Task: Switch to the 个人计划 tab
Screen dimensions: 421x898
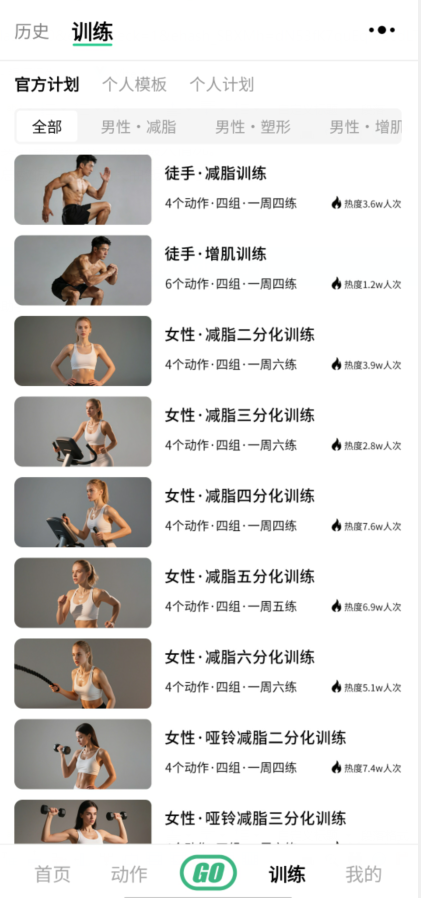Action: (222, 85)
